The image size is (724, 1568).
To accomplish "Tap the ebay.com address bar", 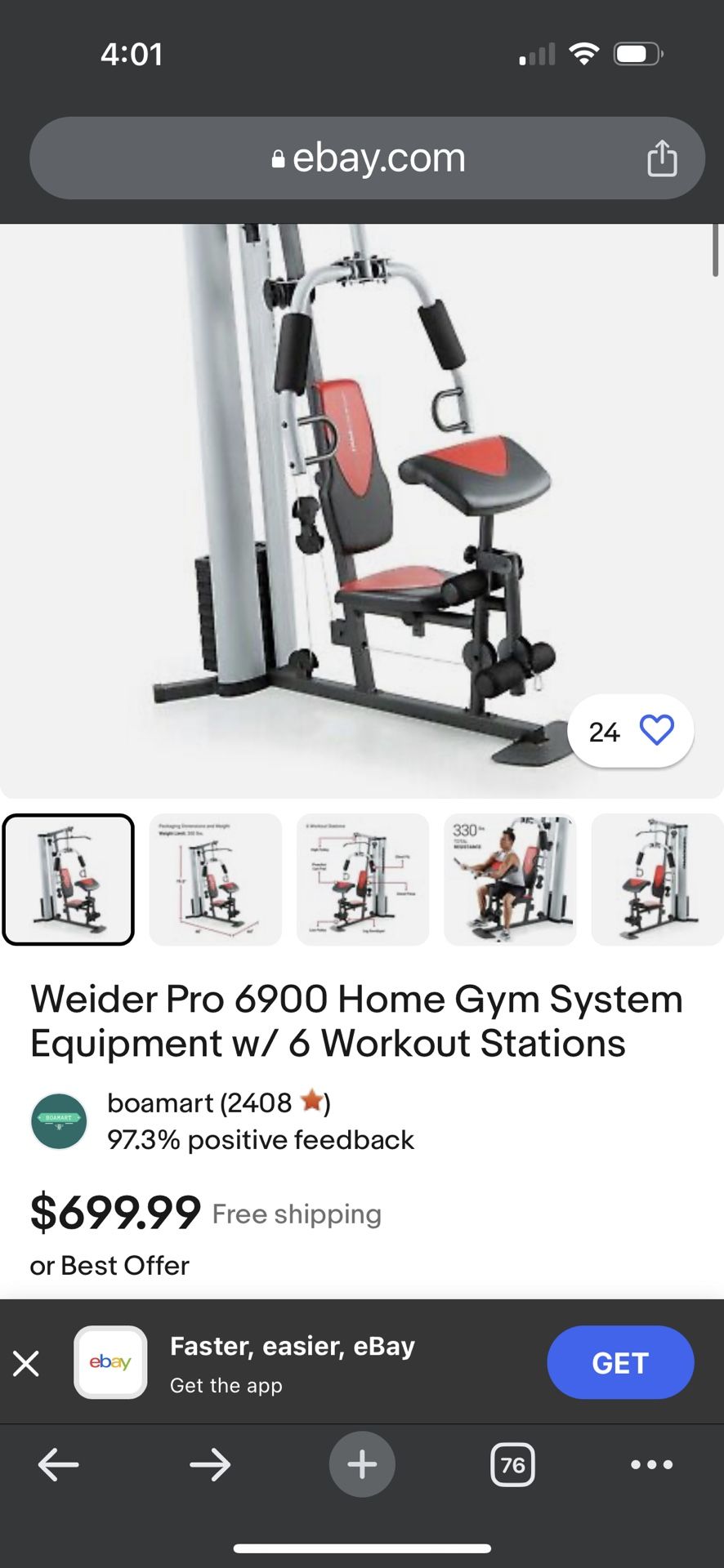I will [367, 158].
